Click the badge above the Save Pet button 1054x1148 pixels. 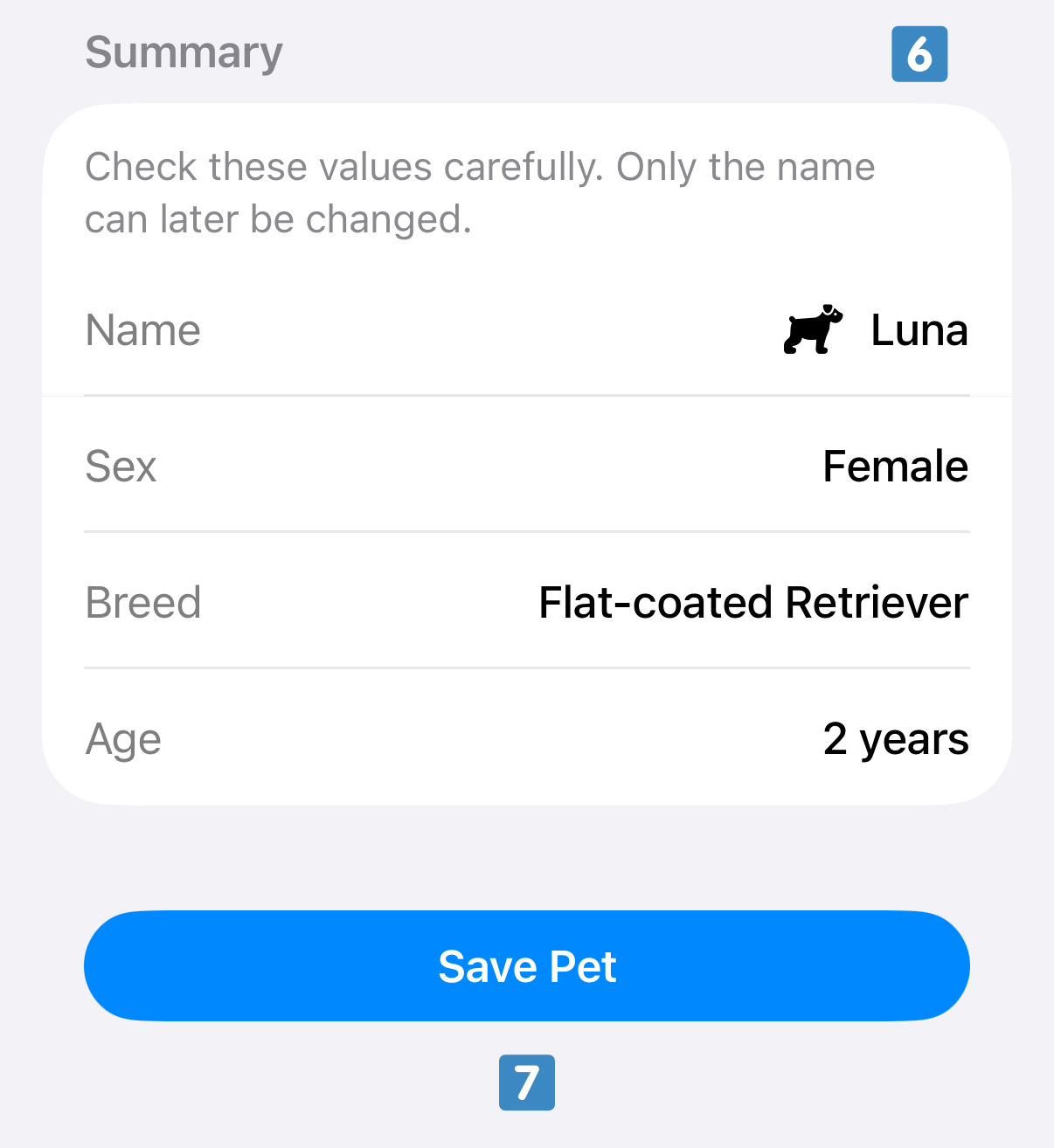527,1083
